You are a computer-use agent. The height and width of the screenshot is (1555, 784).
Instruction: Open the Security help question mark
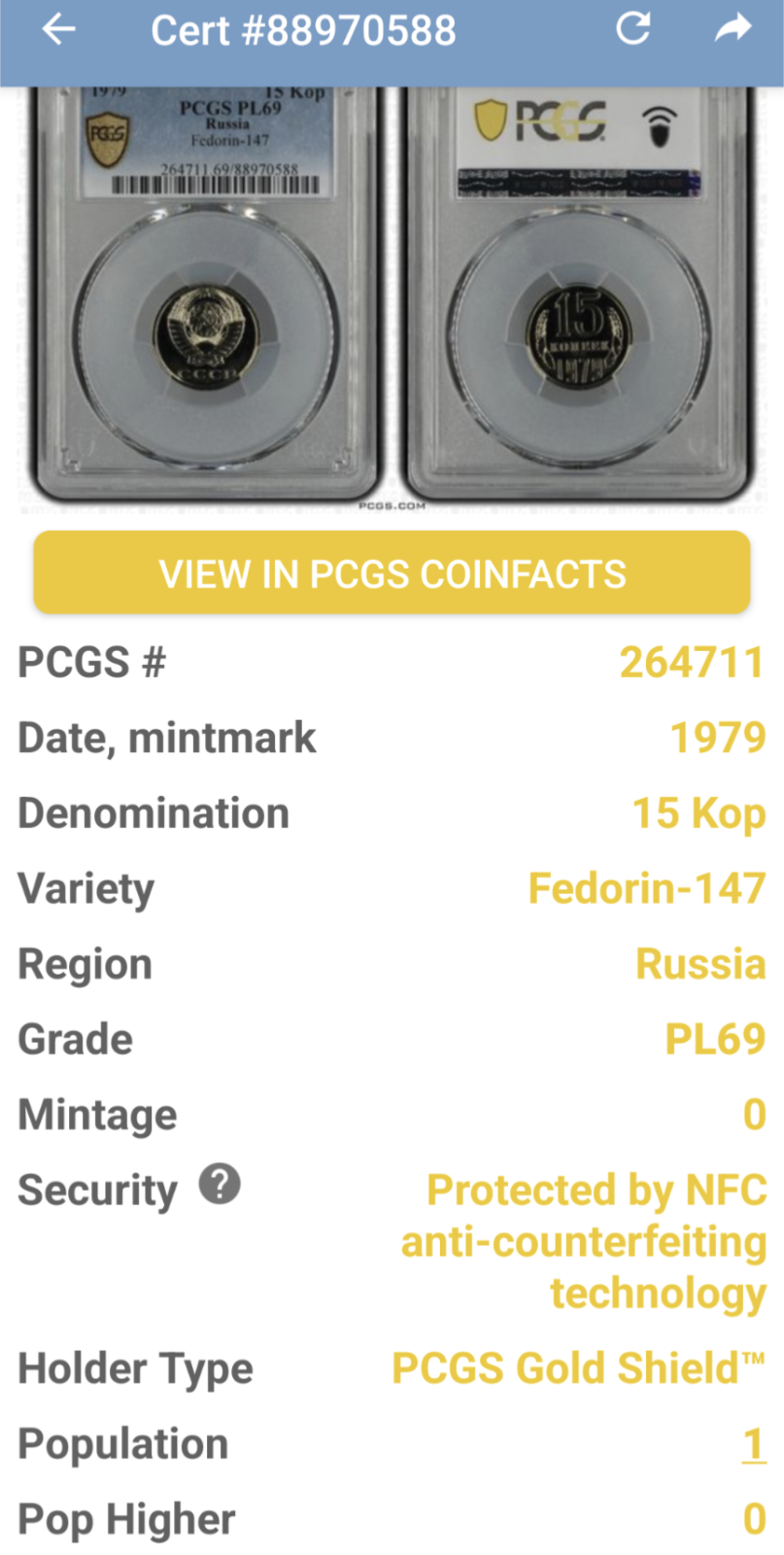click(220, 1185)
